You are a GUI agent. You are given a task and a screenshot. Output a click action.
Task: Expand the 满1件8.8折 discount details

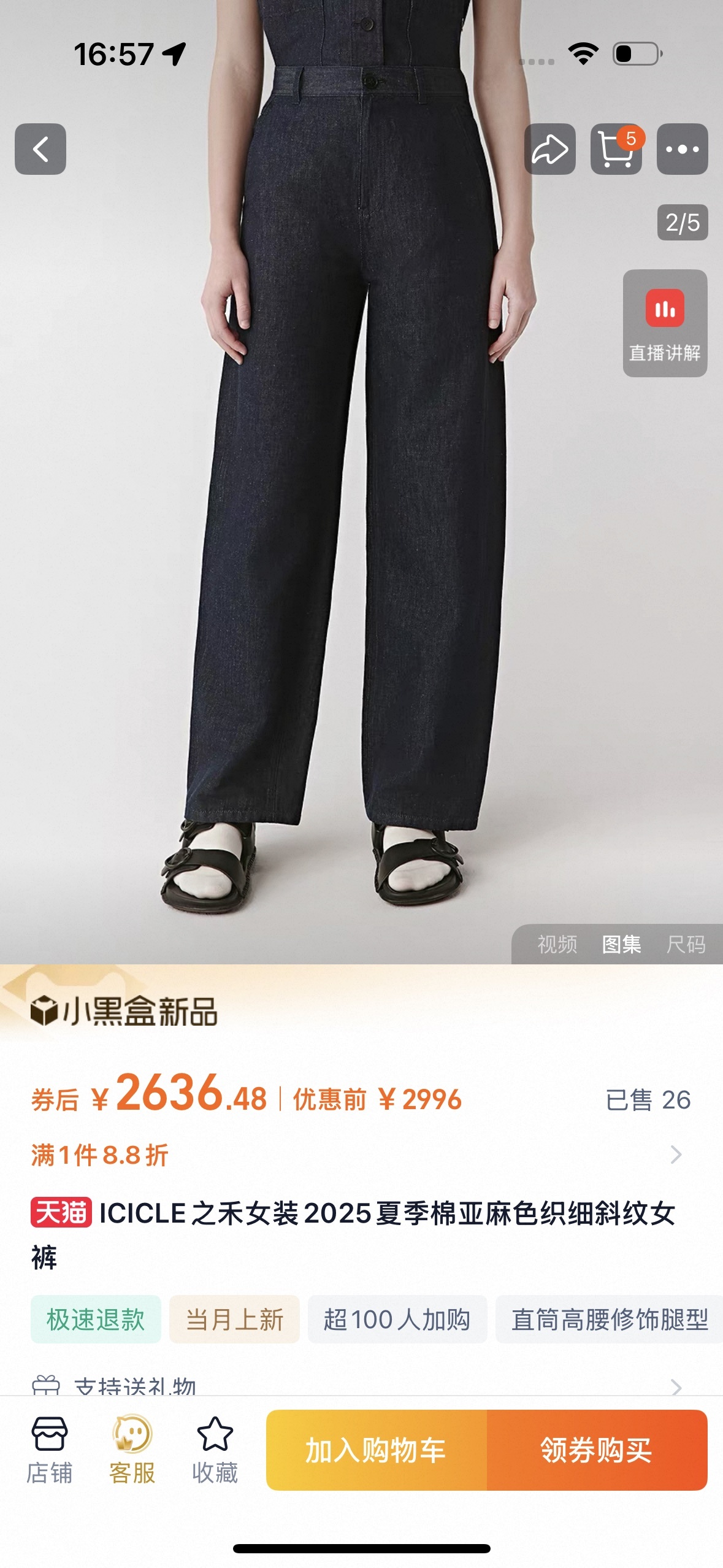[x=675, y=1155]
